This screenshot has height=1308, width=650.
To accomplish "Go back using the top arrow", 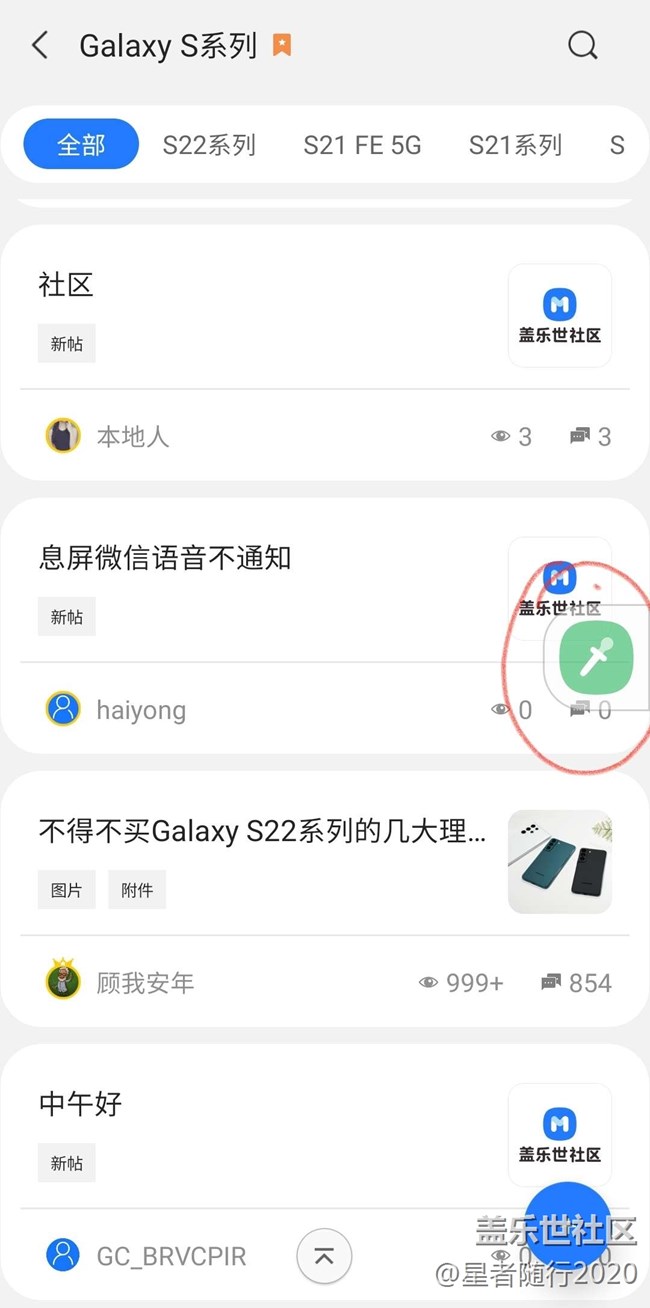I will (40, 45).
